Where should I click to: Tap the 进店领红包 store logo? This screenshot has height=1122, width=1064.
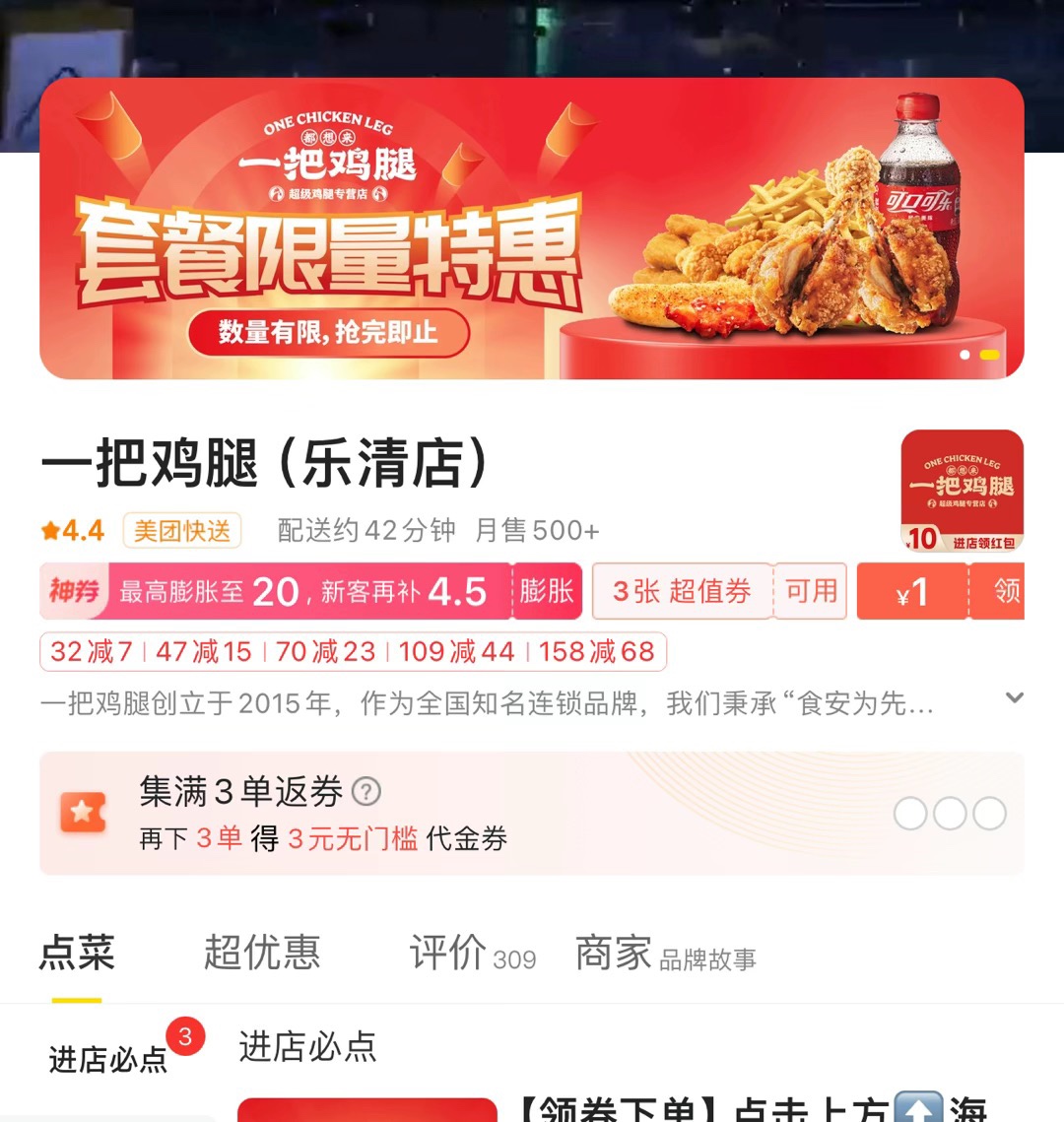point(962,491)
